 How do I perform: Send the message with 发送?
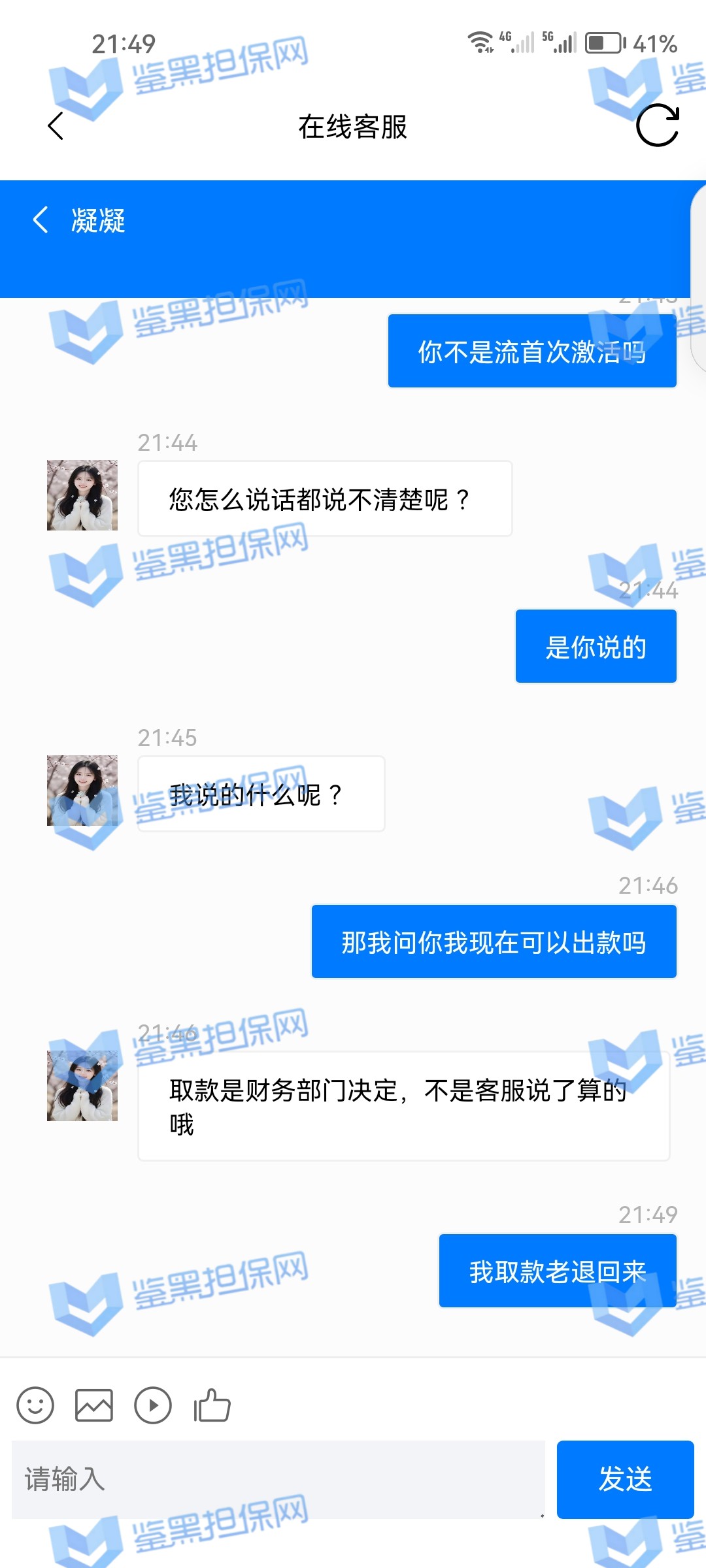coord(625,1479)
